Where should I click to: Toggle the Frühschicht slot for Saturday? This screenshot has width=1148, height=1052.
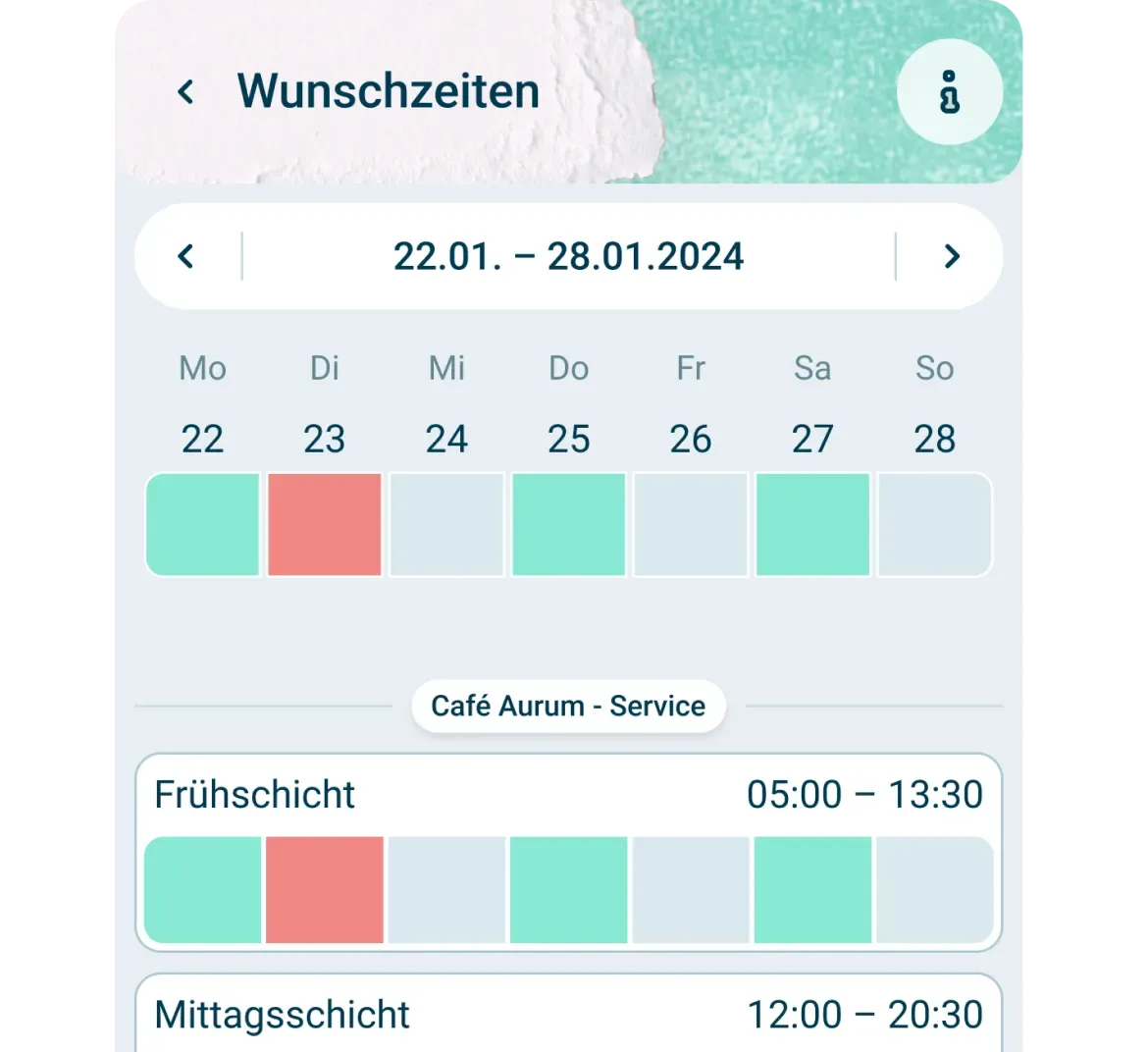point(812,890)
